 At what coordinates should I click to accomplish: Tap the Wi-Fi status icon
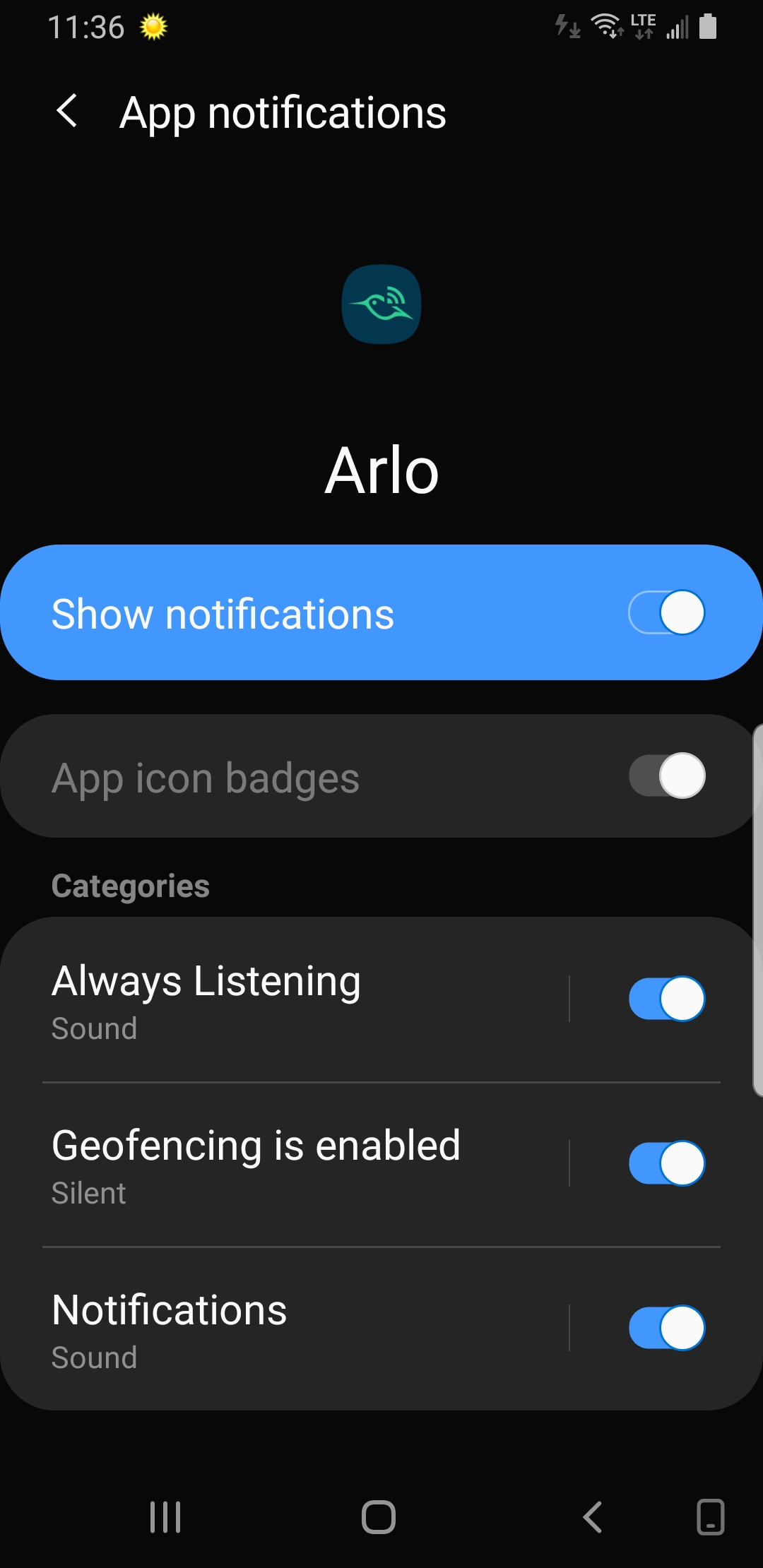click(606, 25)
